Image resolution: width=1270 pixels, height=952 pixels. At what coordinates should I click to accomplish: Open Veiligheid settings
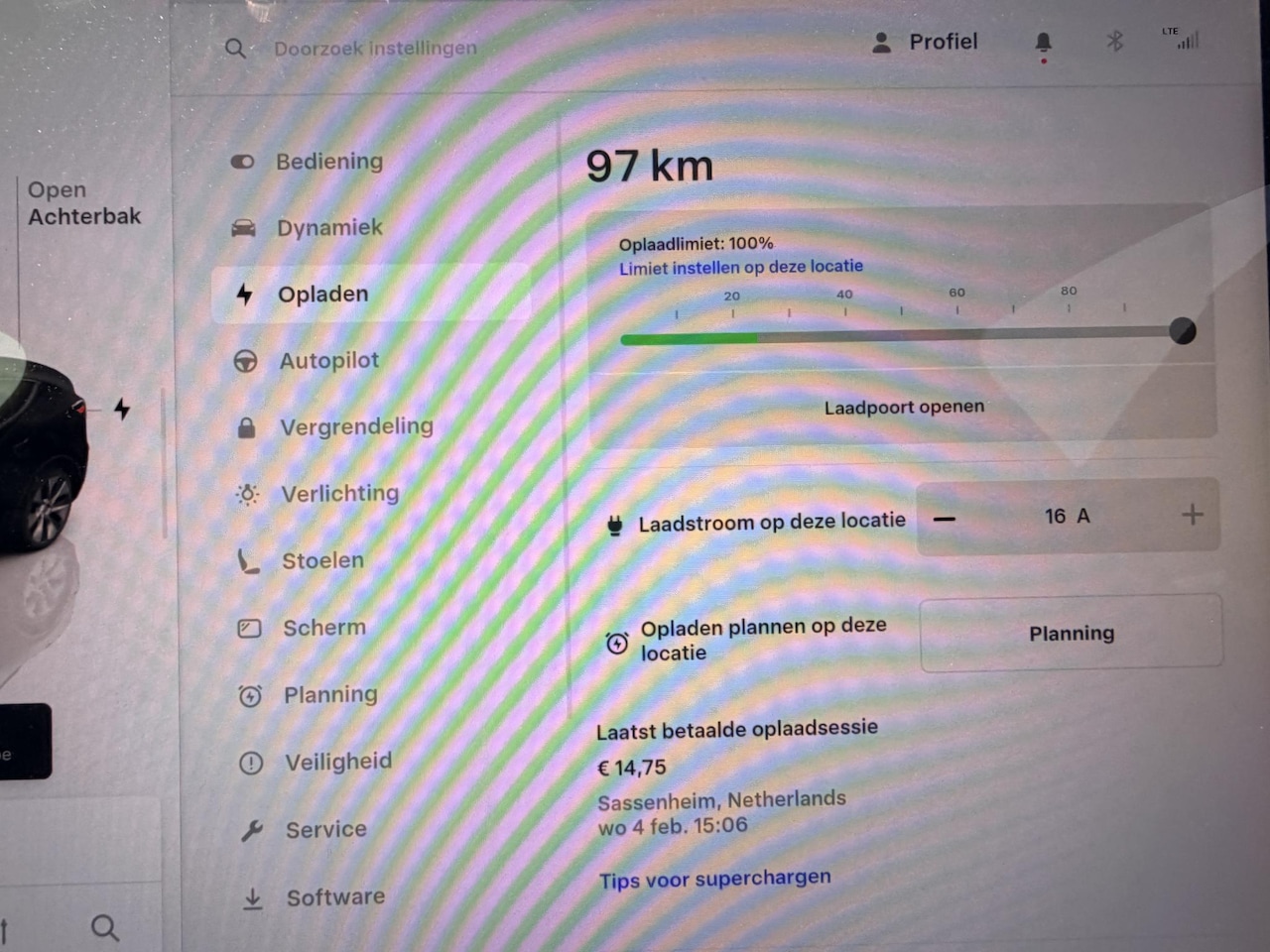click(337, 762)
